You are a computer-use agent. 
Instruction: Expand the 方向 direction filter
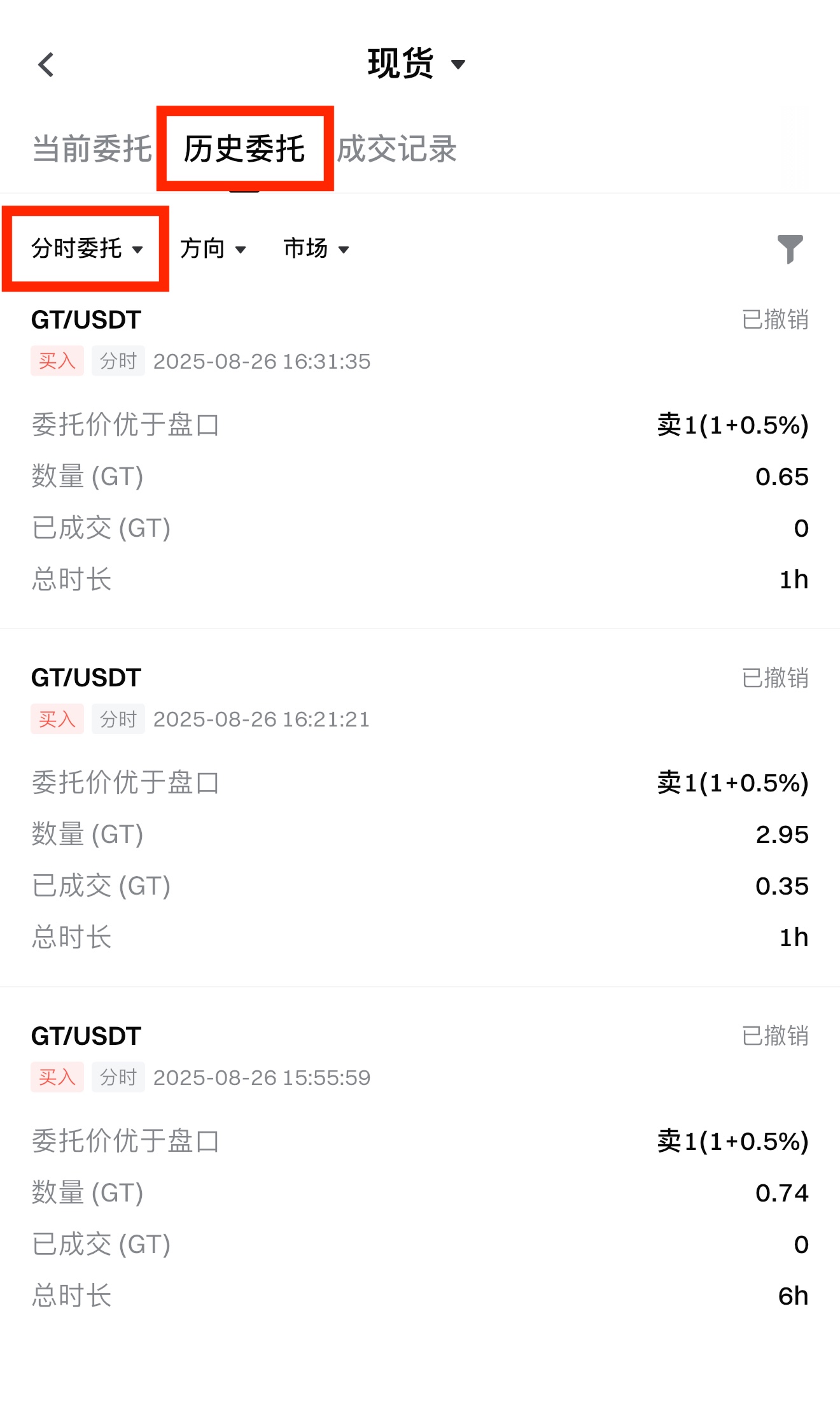[213, 248]
